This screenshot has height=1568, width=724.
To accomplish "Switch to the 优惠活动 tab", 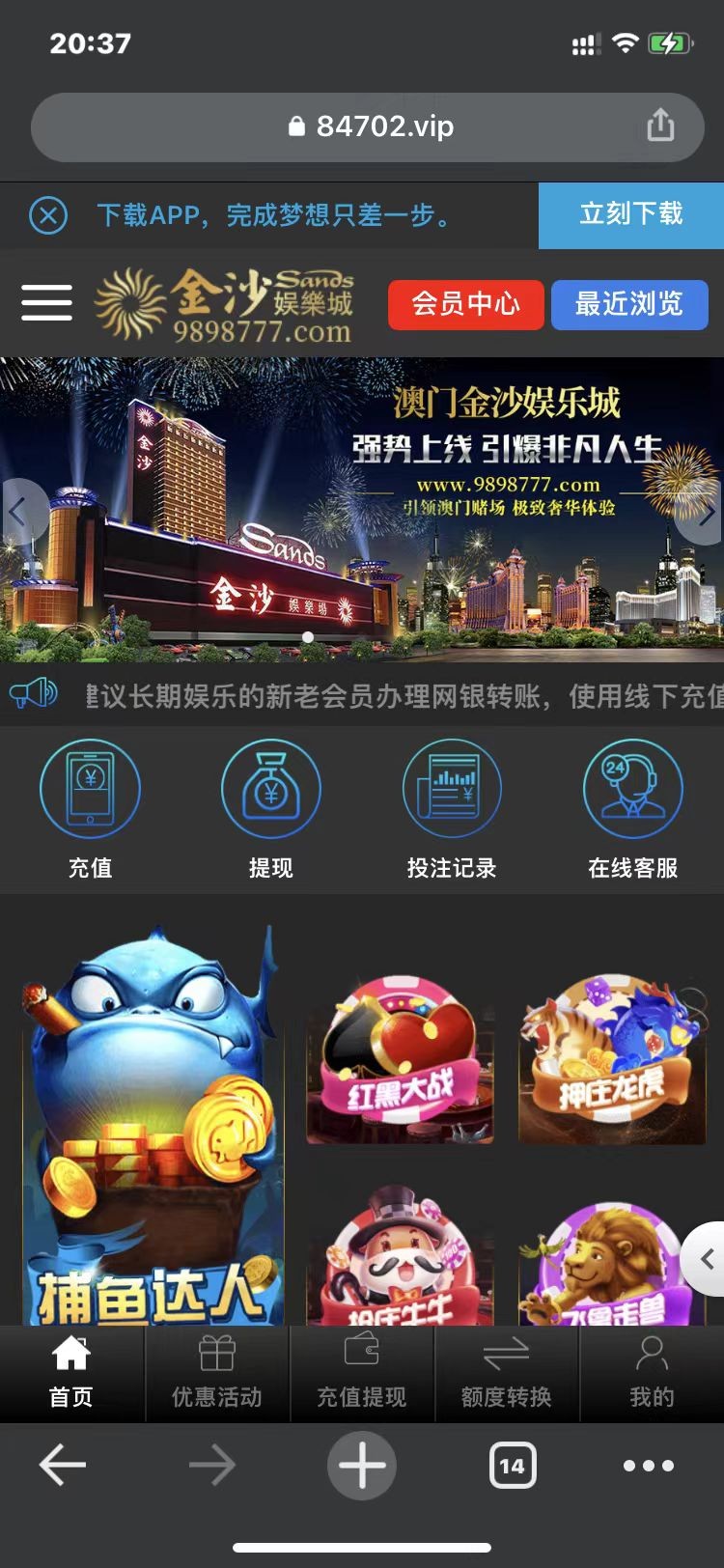I will (x=217, y=1373).
